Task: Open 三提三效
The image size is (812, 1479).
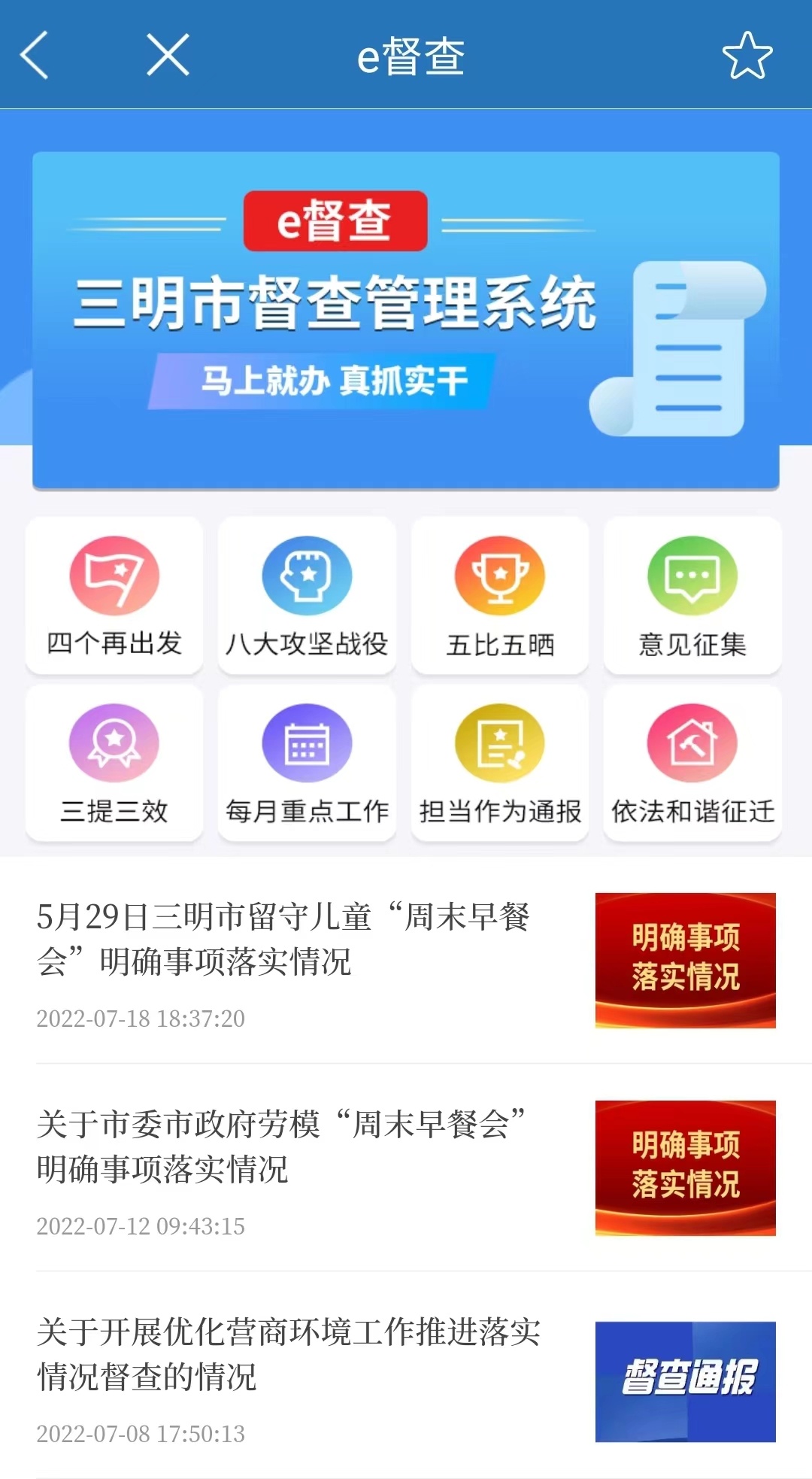Action: [114, 763]
